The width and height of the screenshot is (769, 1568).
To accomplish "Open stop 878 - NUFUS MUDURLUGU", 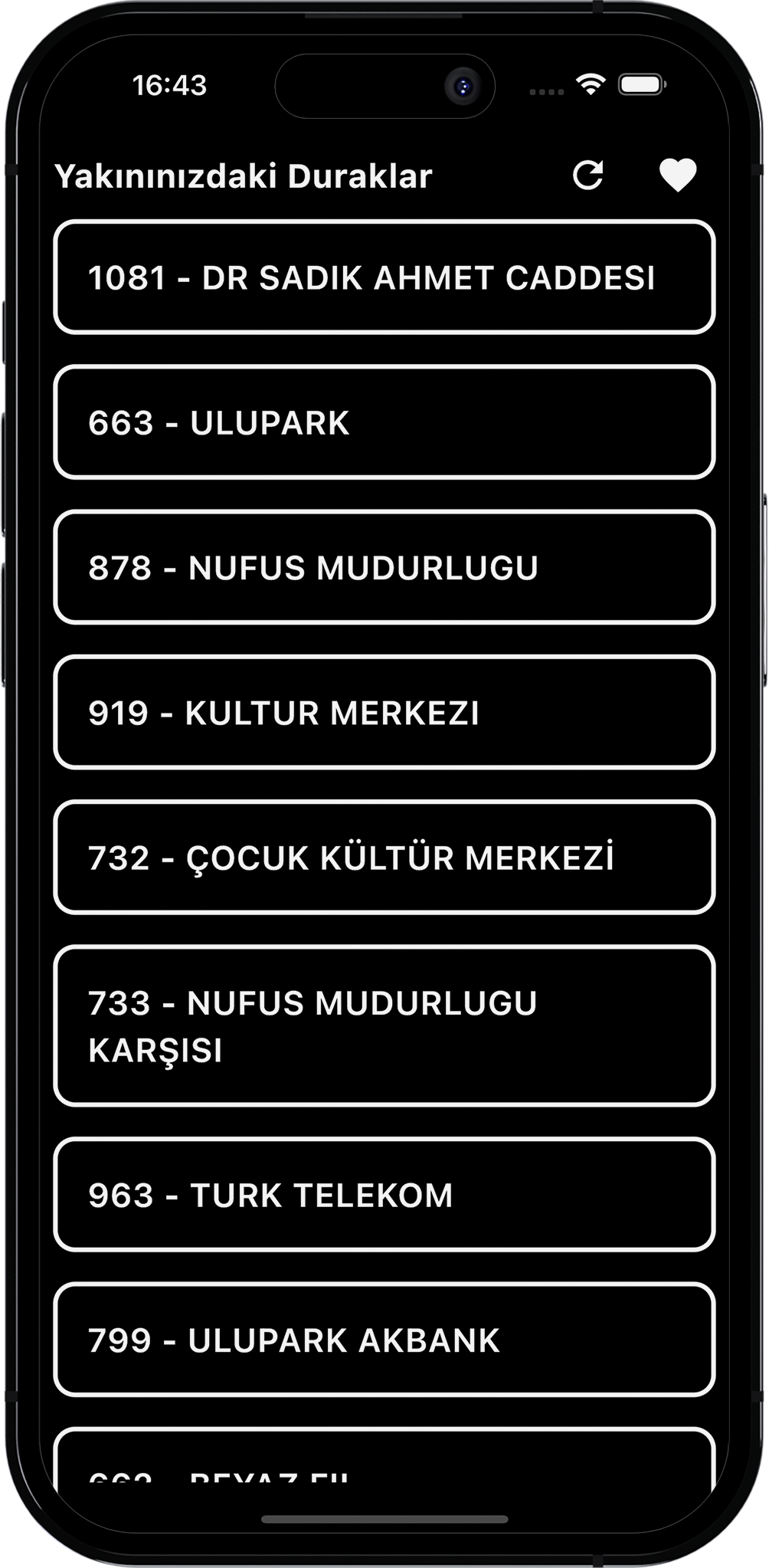I will [384, 567].
